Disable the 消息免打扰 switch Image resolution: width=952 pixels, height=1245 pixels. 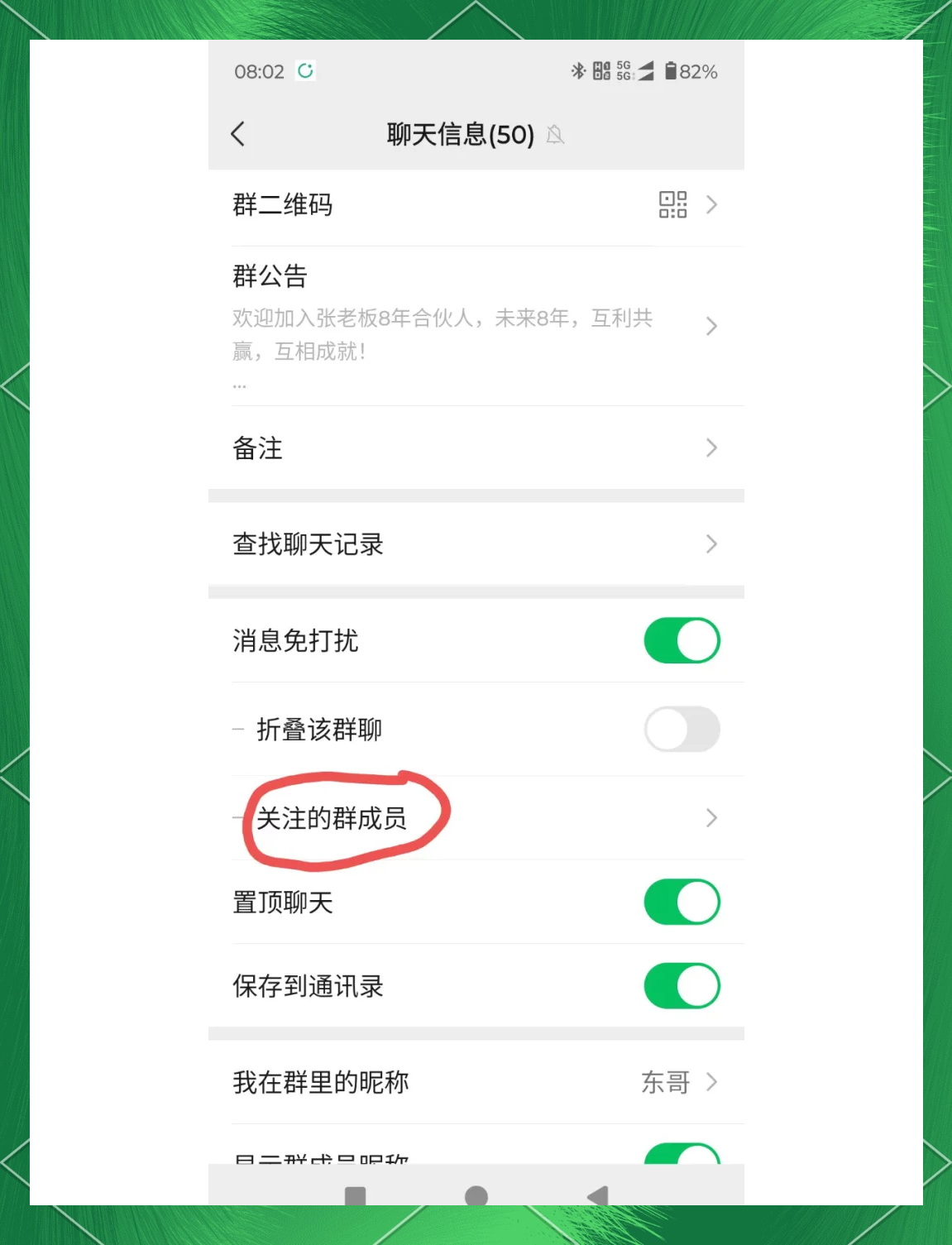click(x=681, y=640)
